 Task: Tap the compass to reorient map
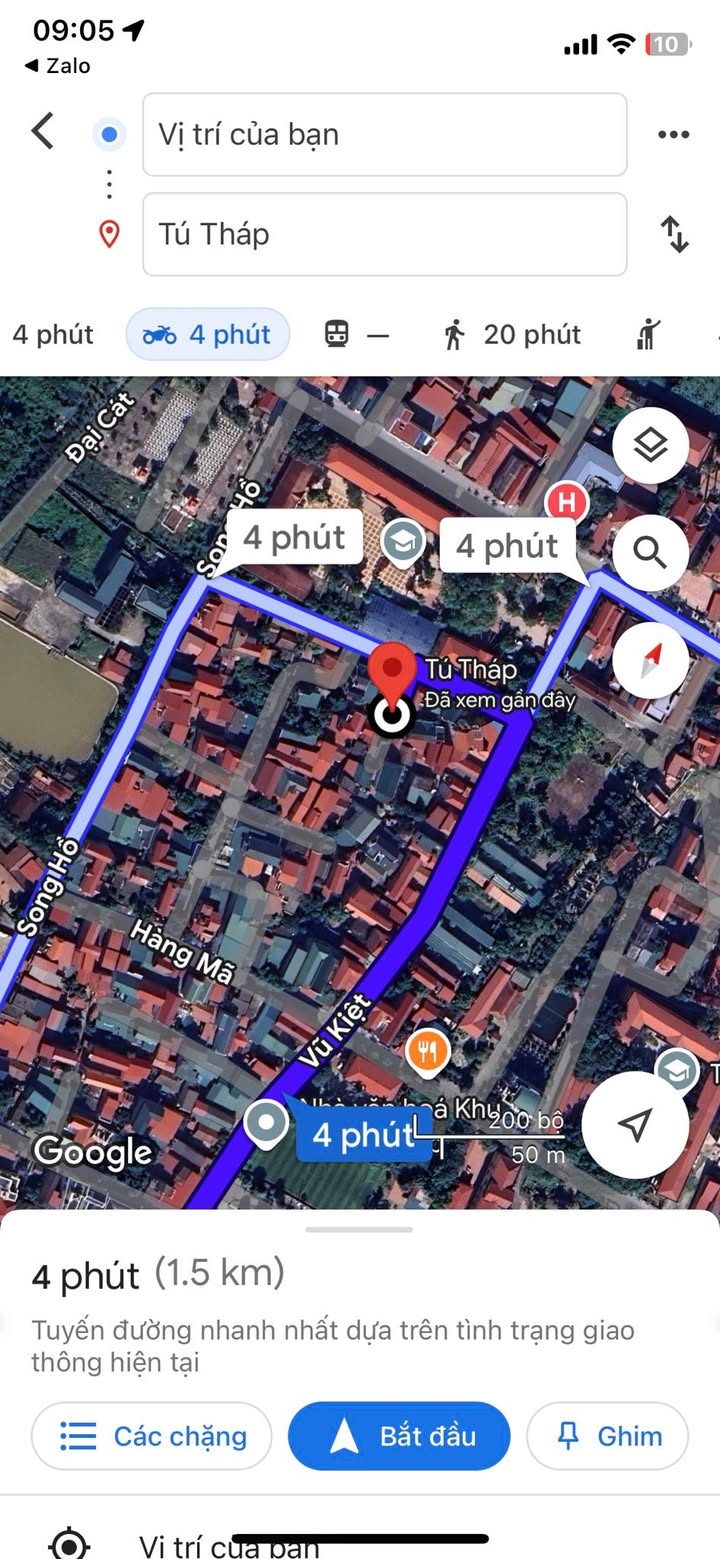650,659
